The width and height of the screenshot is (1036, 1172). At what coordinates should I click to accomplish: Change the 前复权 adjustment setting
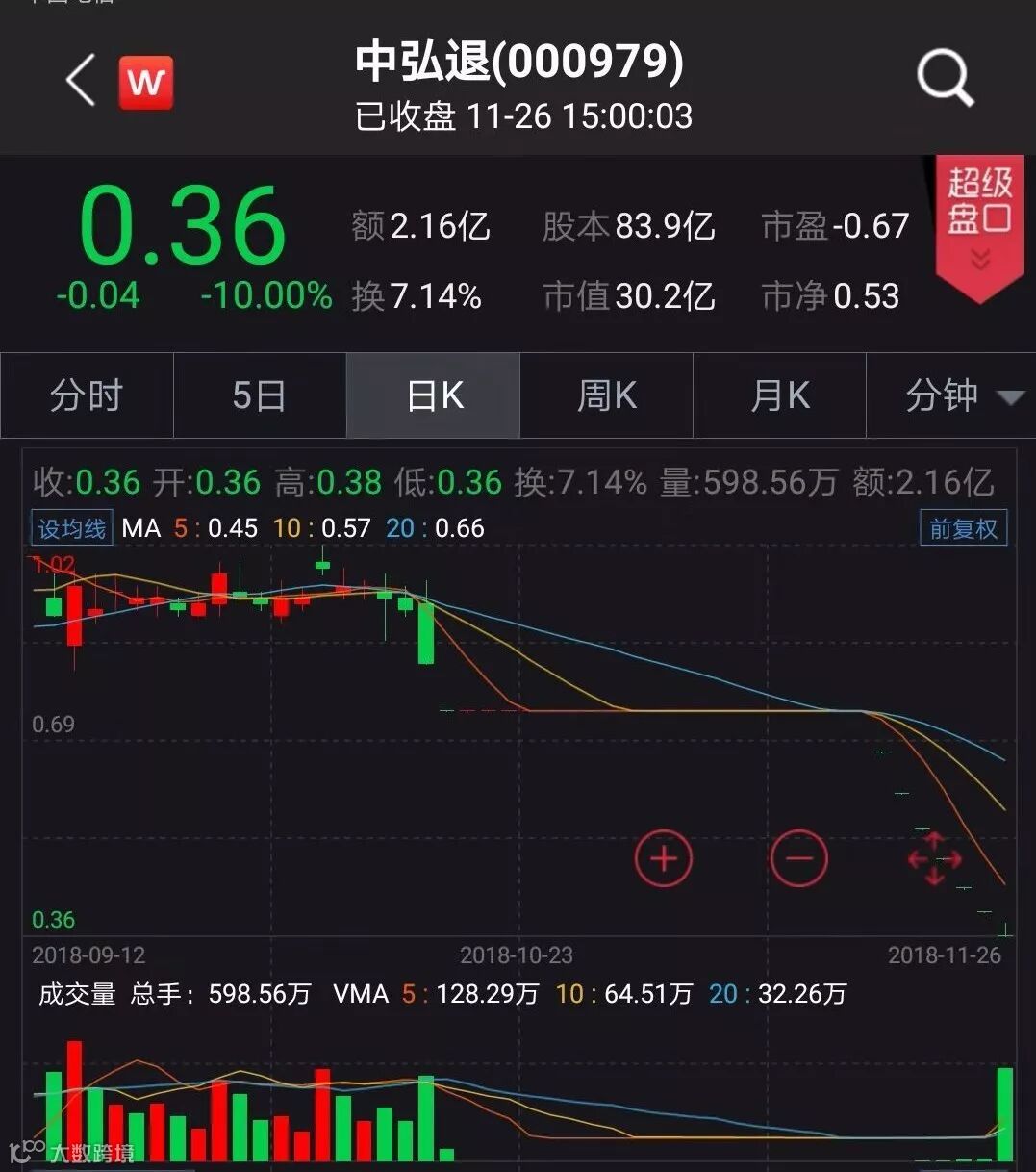tap(963, 528)
